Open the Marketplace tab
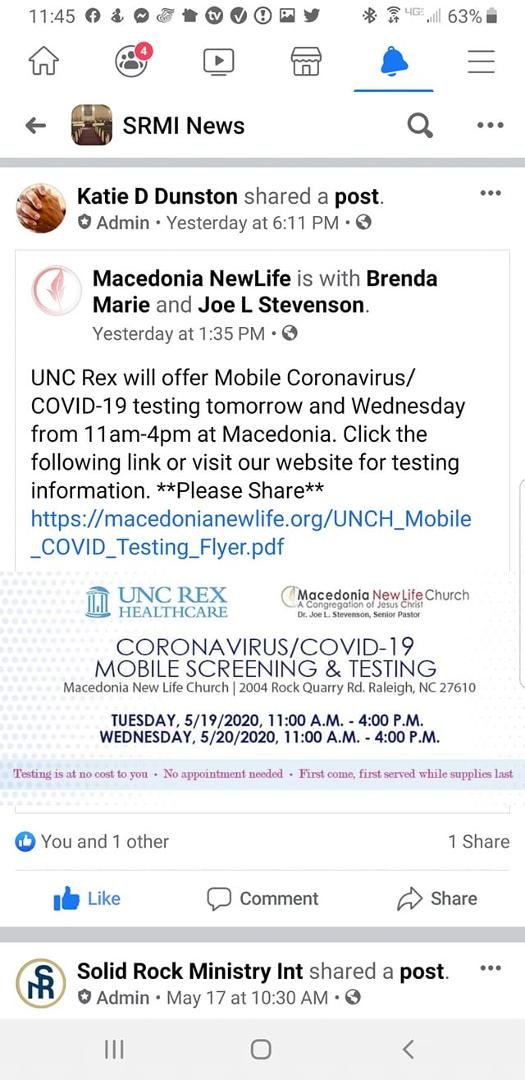 coord(307,62)
